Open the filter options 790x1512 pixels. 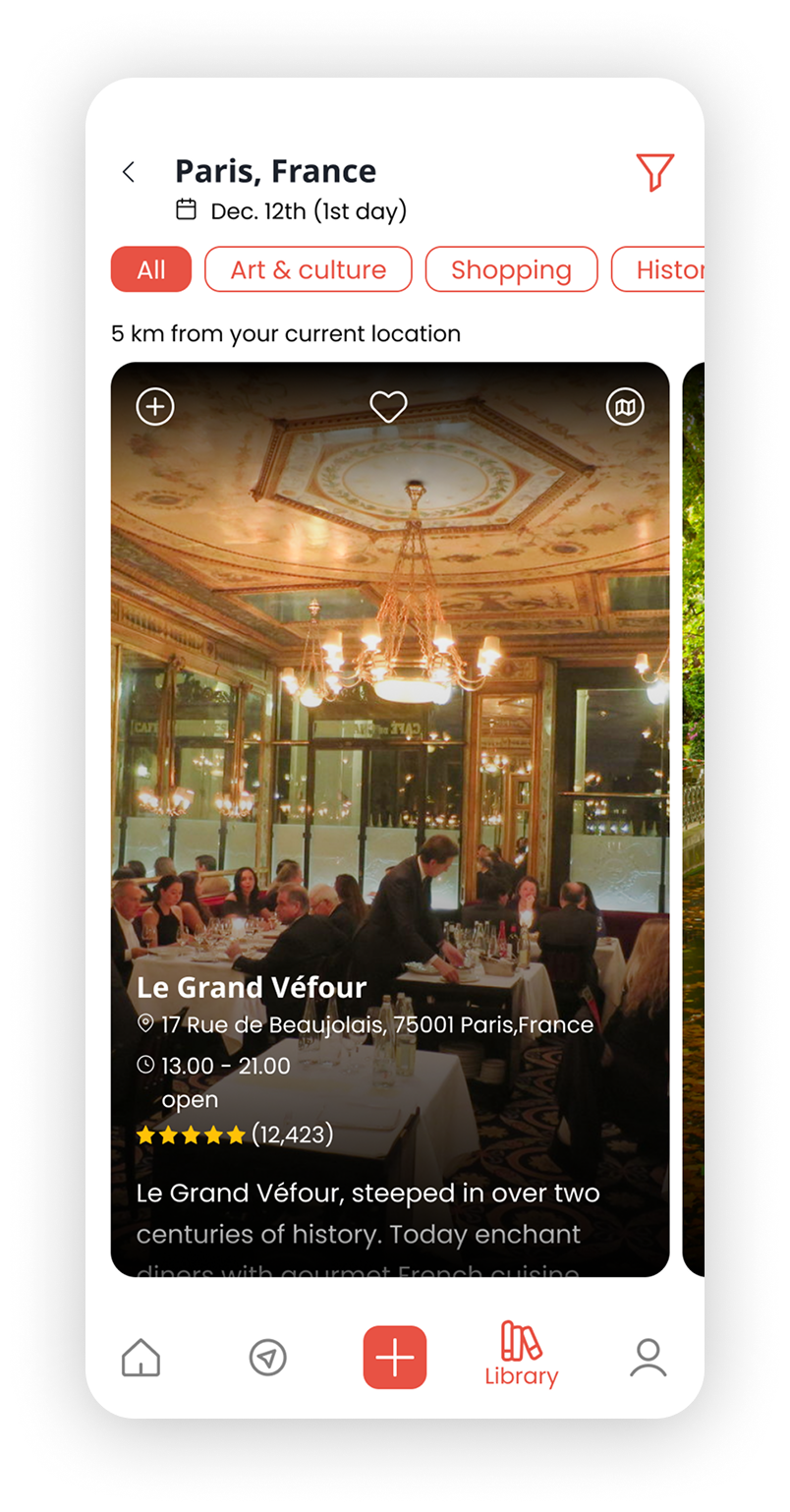click(654, 172)
